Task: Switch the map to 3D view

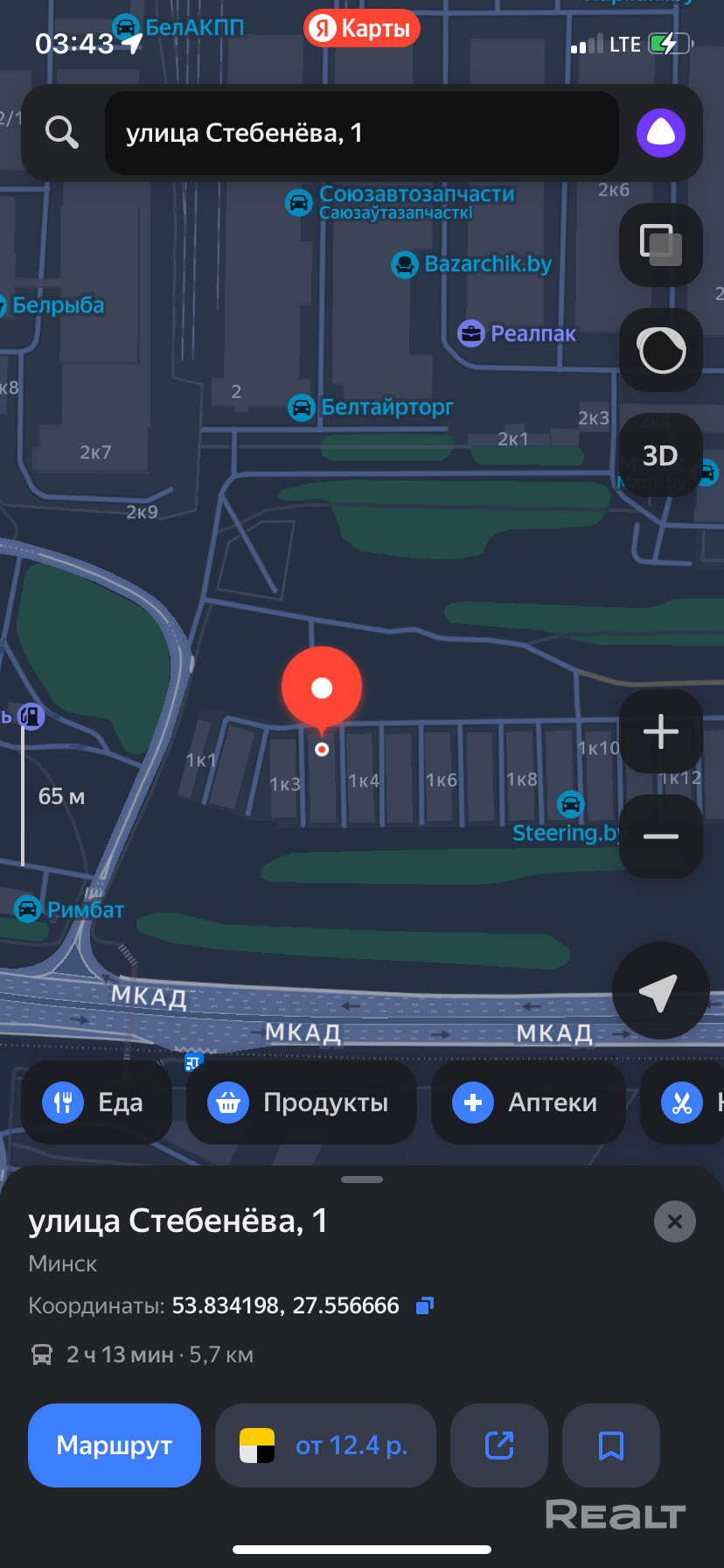Action: [660, 455]
